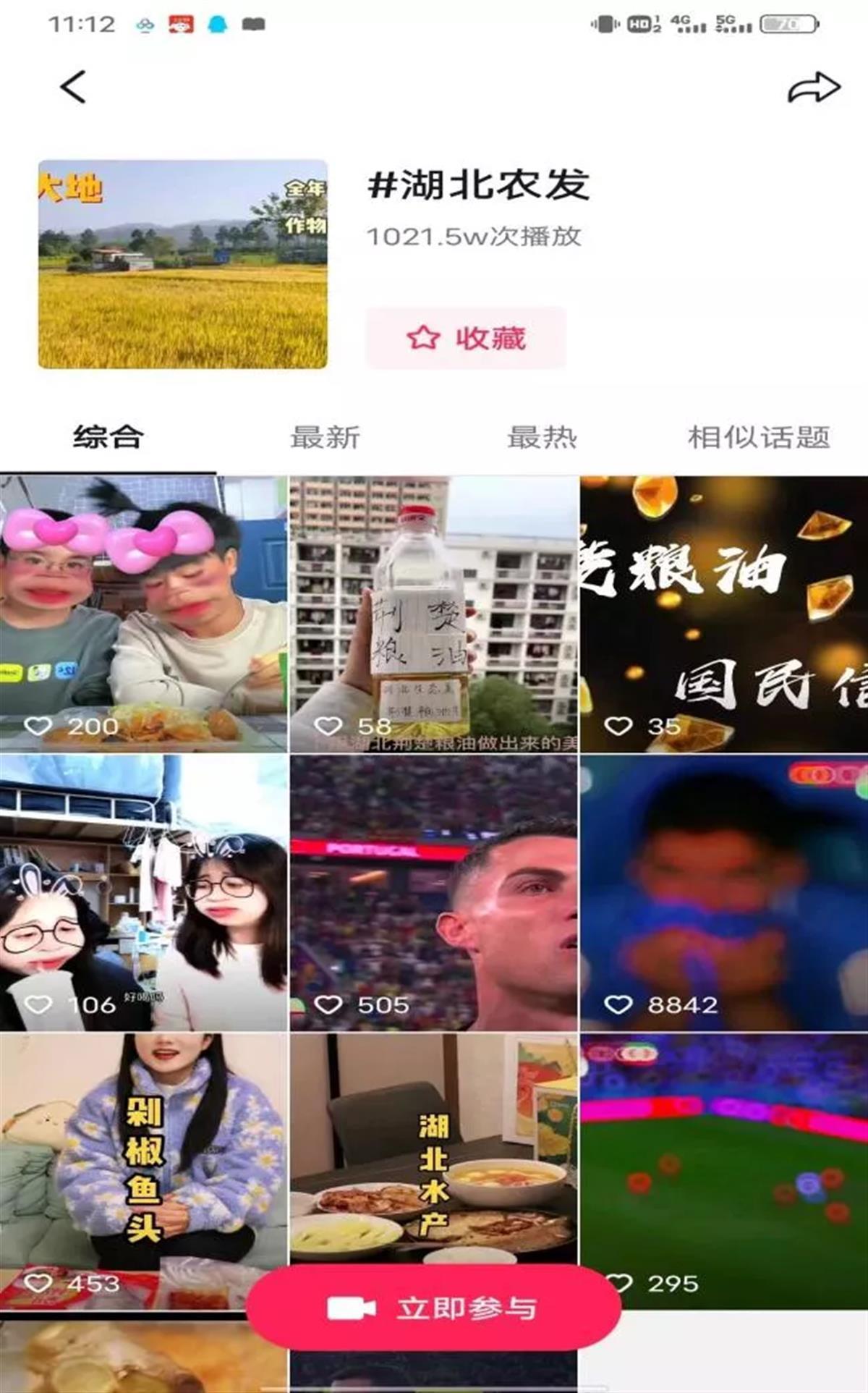Open the 相似话题 tab
This screenshot has width=868, height=1393.
pos(758,437)
